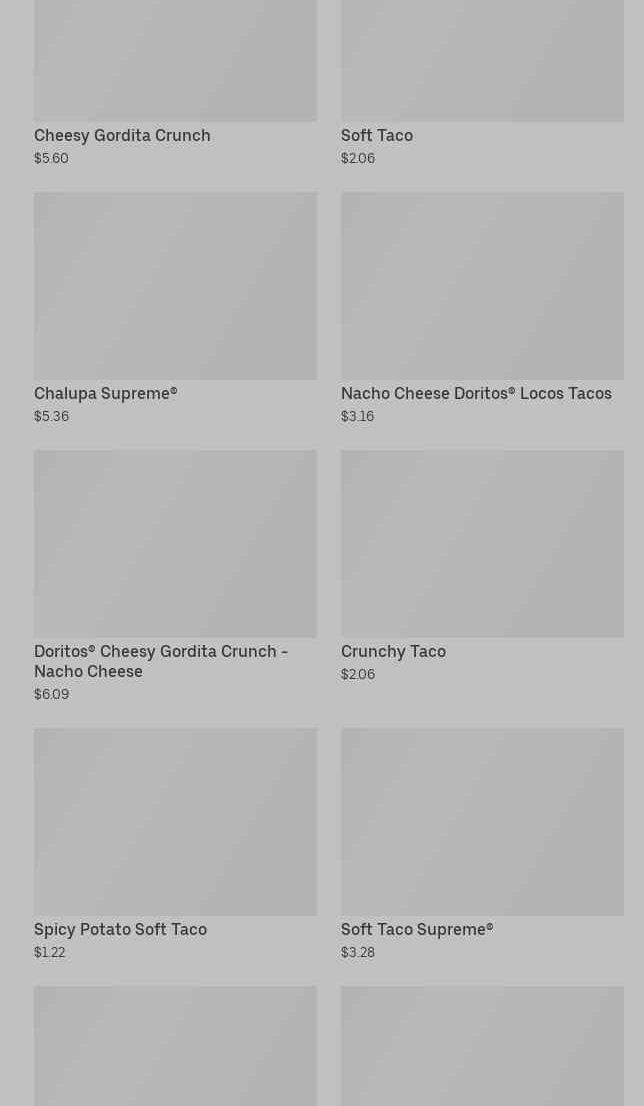Open the Cheesy Gordita Crunch item
Viewport: 644px width, 1106px height.
click(x=175, y=83)
